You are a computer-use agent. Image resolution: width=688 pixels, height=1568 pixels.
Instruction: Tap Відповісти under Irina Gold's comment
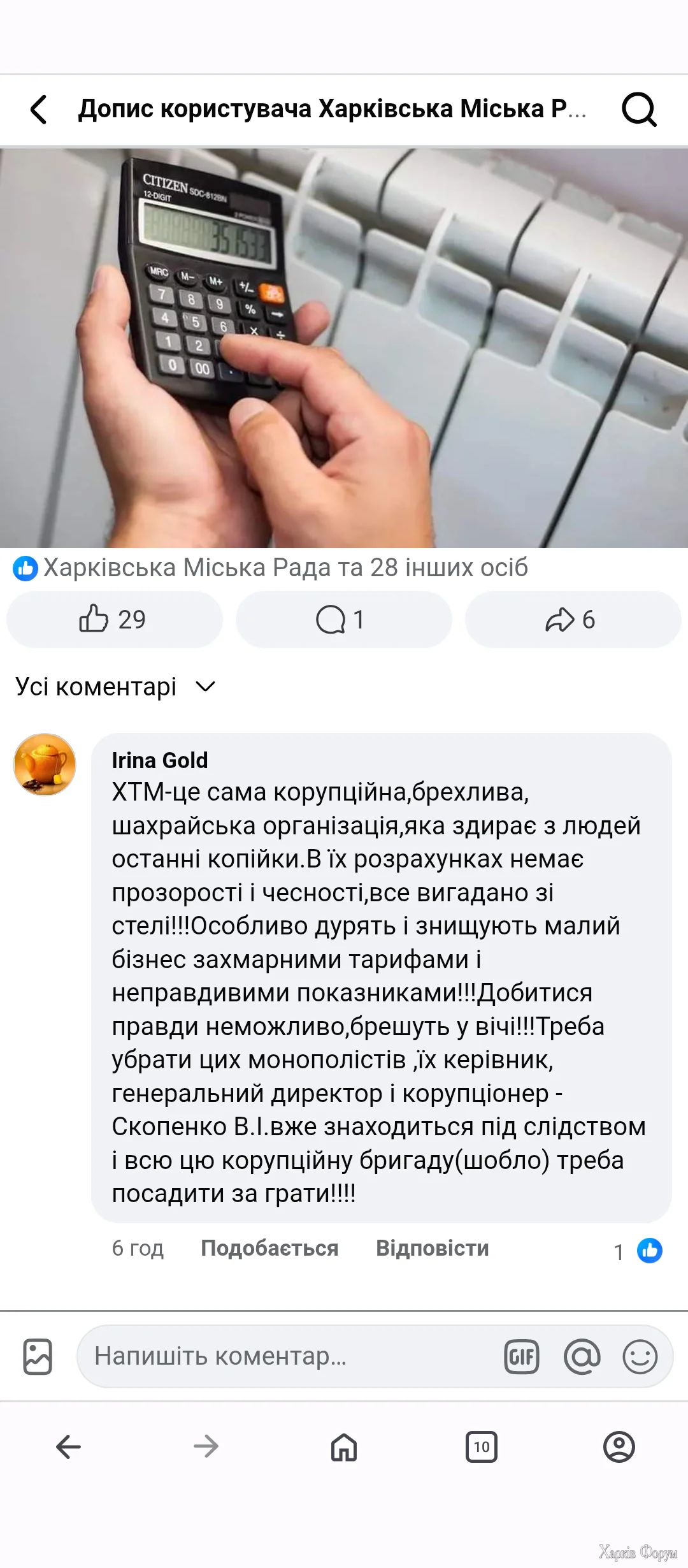pos(432,1248)
